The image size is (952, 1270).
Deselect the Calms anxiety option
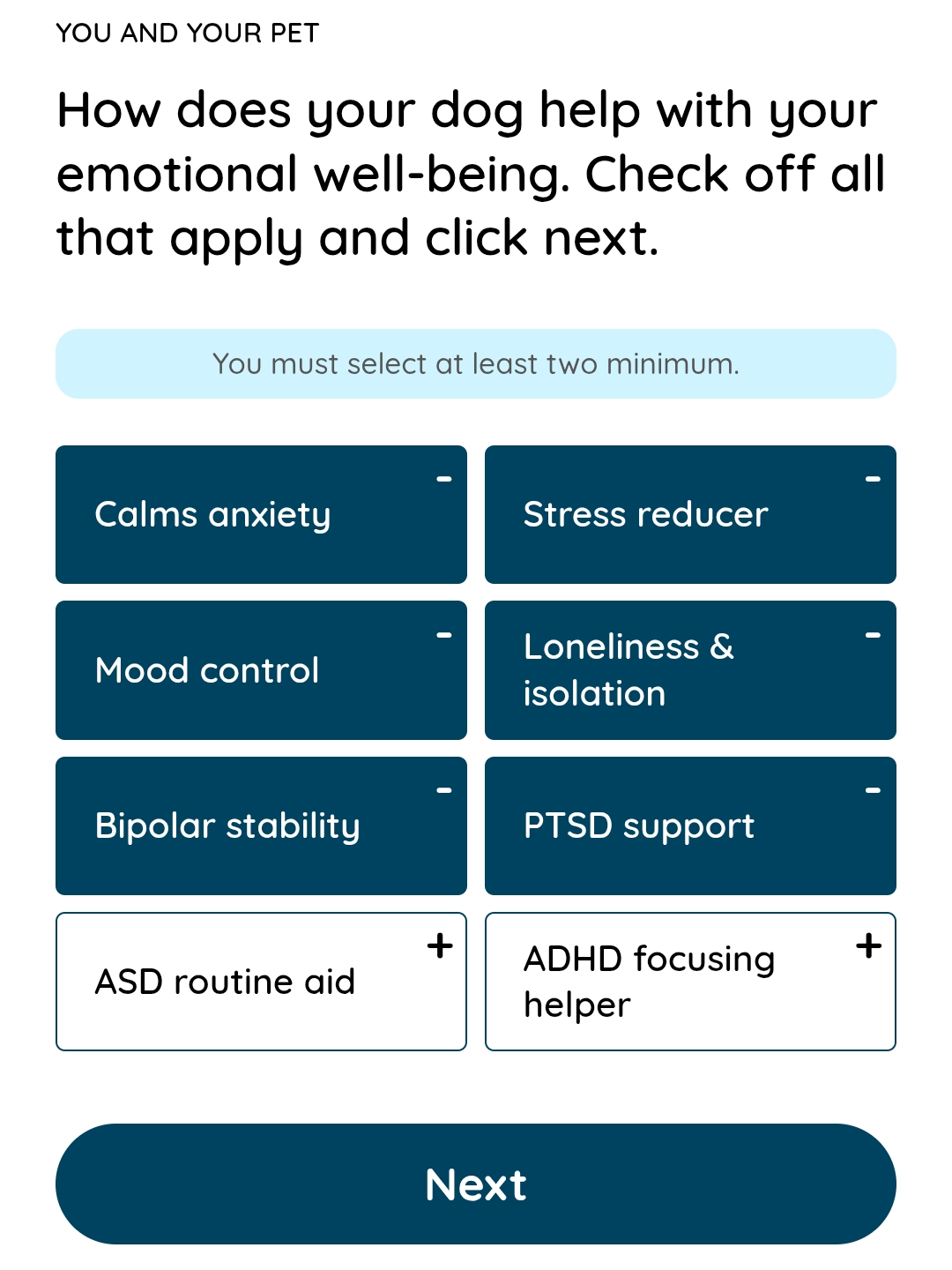[261, 514]
